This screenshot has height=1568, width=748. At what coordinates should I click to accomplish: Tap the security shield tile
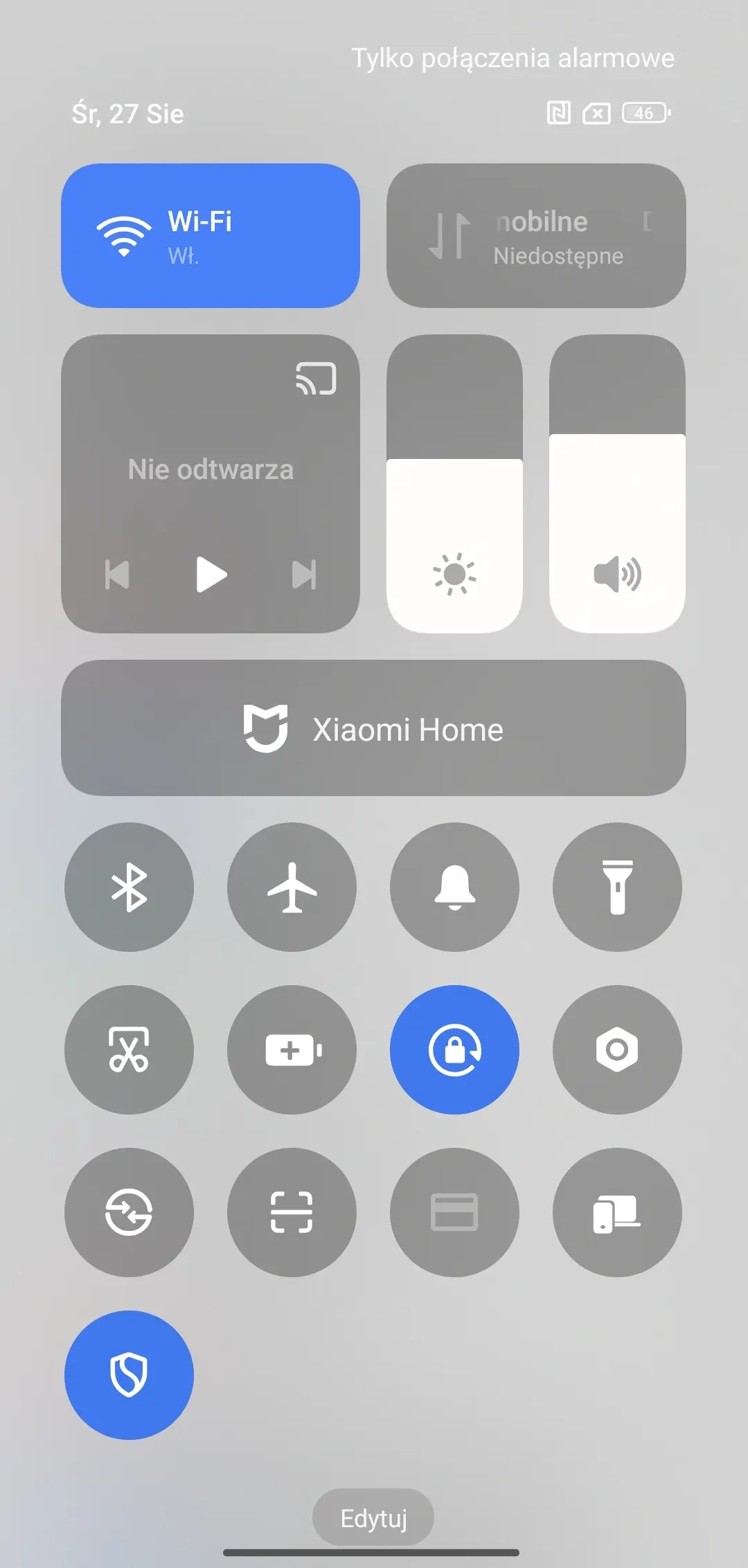(129, 1375)
